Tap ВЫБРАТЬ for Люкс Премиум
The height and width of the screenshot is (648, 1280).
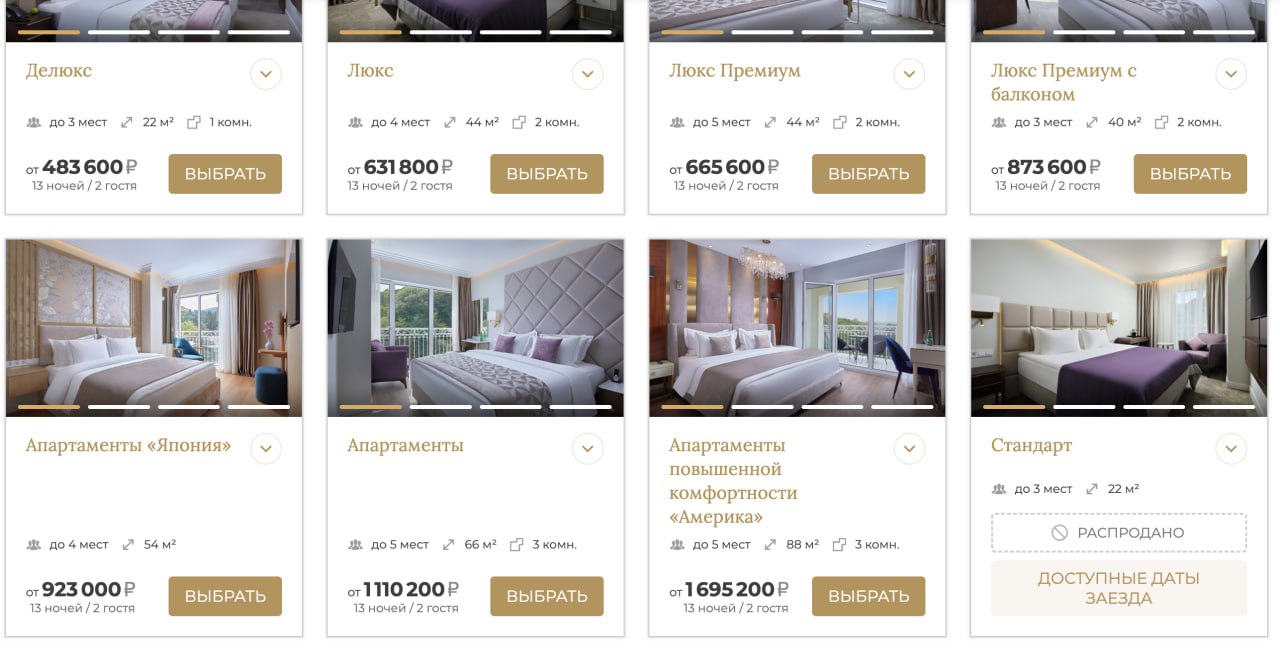pyautogui.click(x=868, y=174)
